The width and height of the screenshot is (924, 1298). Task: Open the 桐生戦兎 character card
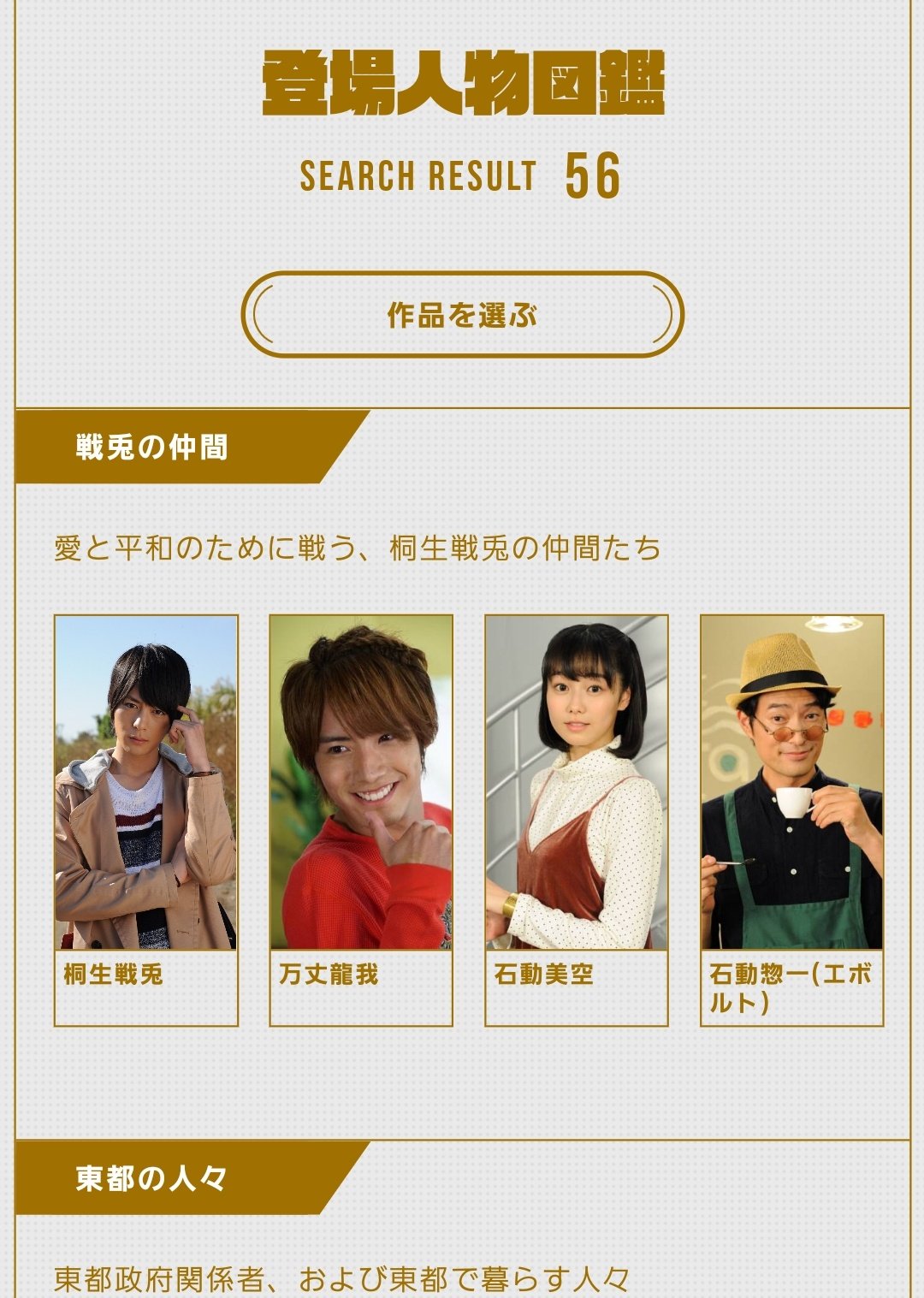coord(146,820)
